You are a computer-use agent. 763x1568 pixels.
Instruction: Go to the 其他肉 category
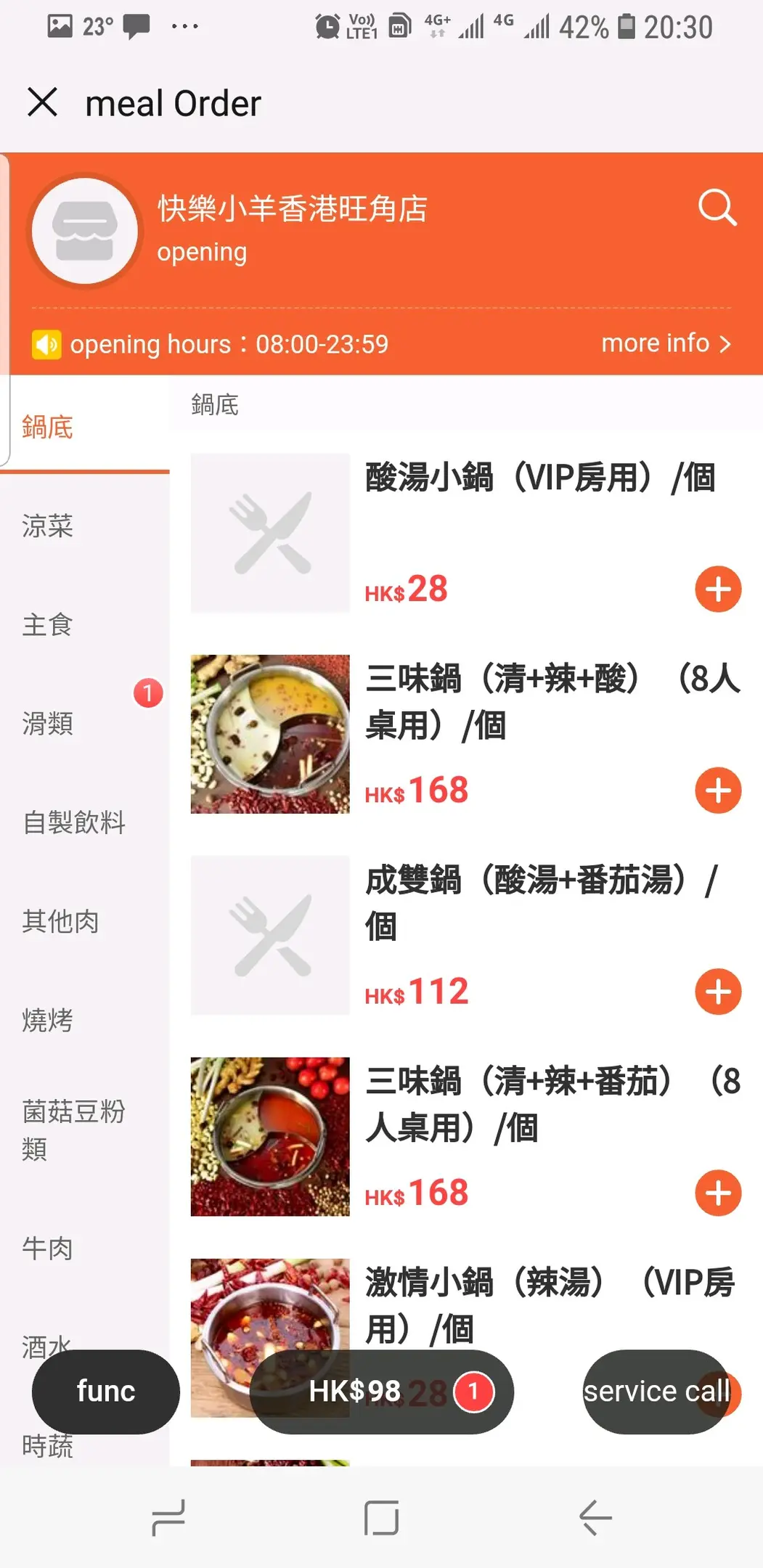[x=61, y=920]
